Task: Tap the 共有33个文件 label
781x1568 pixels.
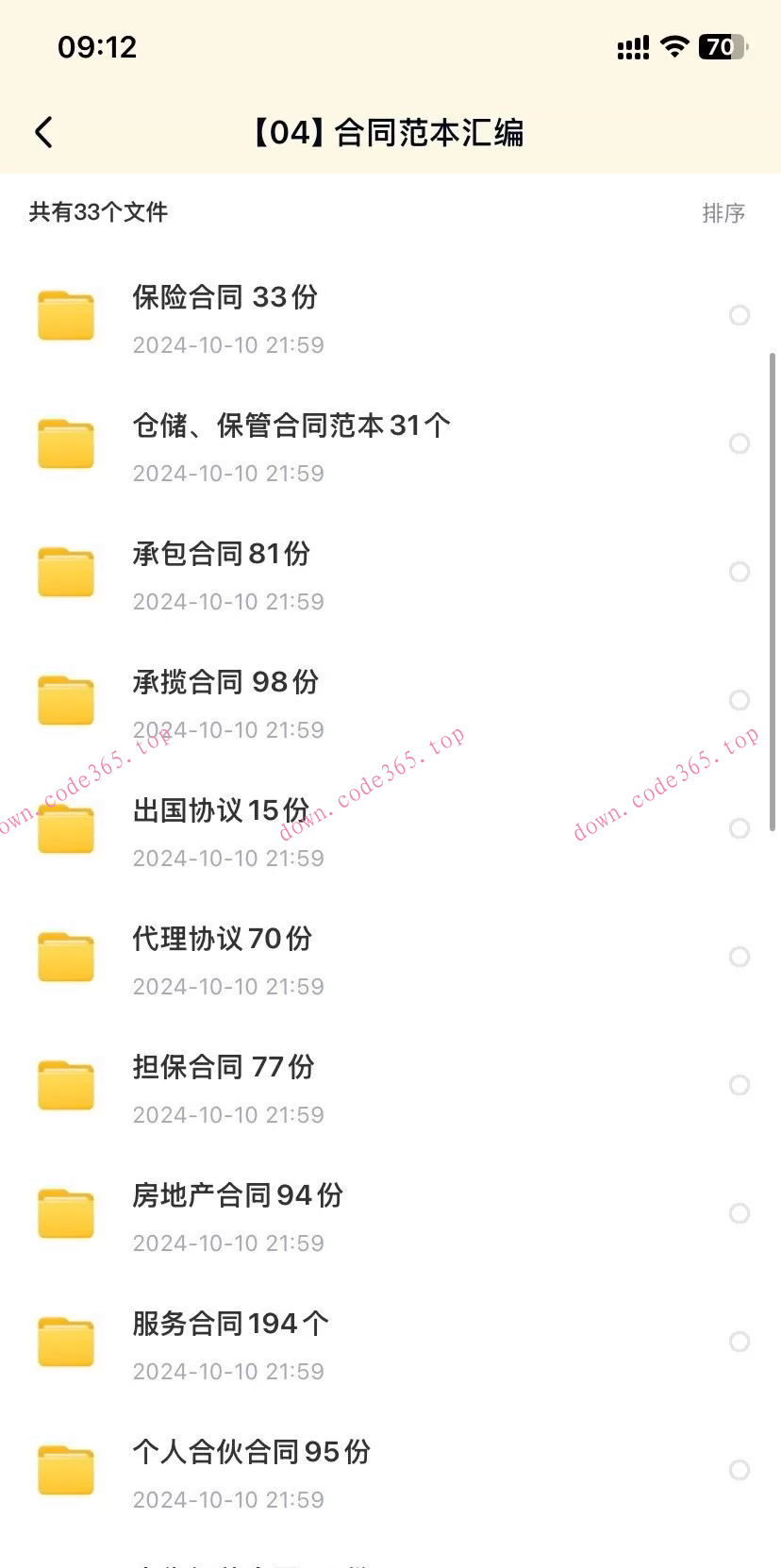Action: (96, 212)
